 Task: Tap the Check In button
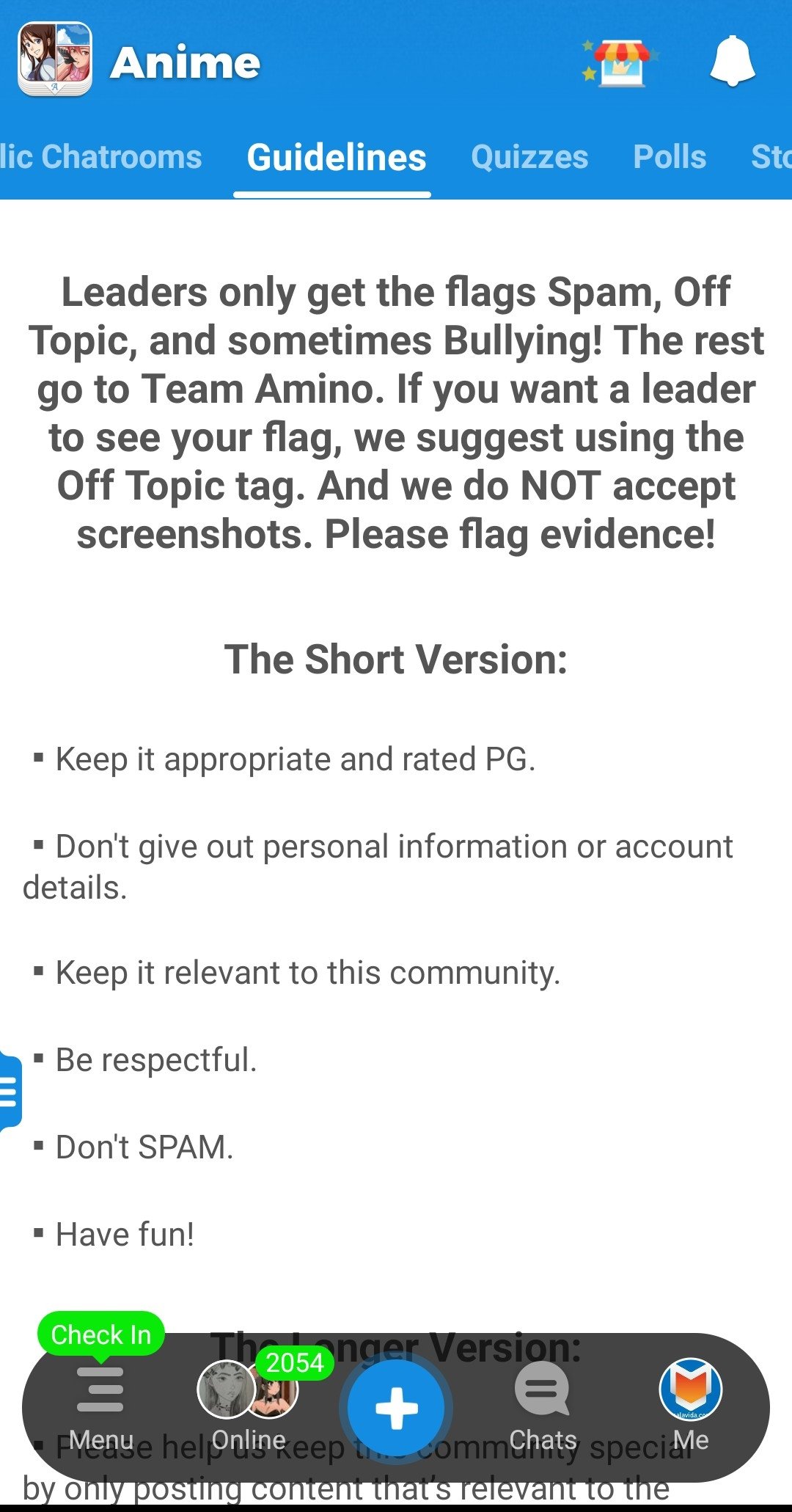pos(101,1334)
